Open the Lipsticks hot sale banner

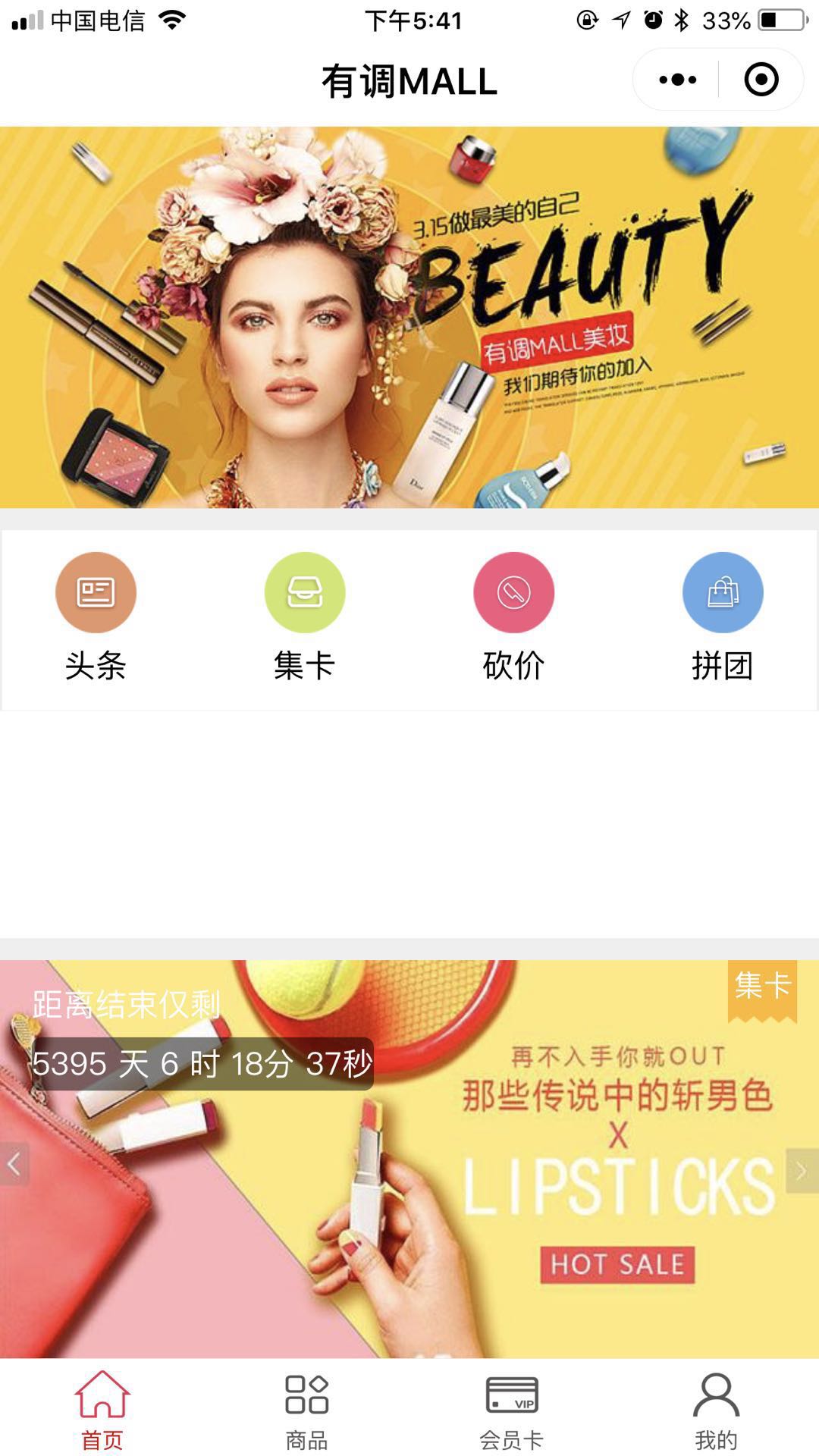click(x=409, y=1159)
